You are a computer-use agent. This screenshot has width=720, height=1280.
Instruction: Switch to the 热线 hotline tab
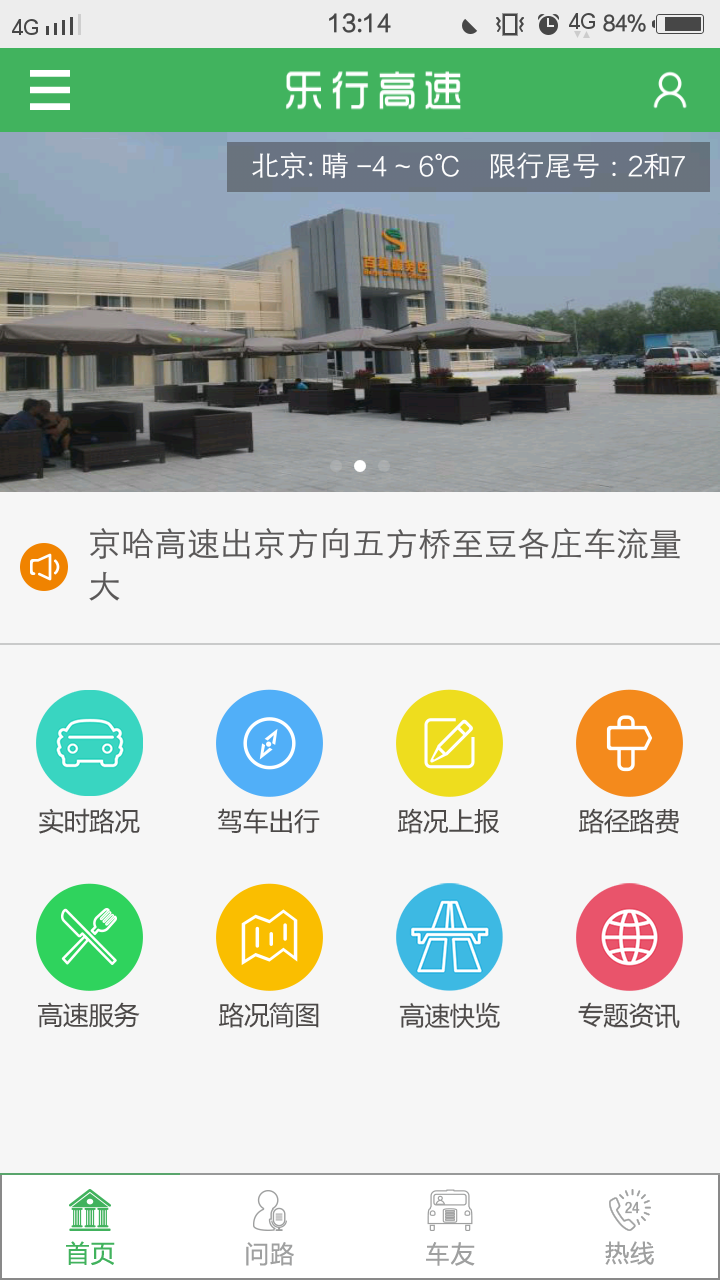(x=629, y=1222)
